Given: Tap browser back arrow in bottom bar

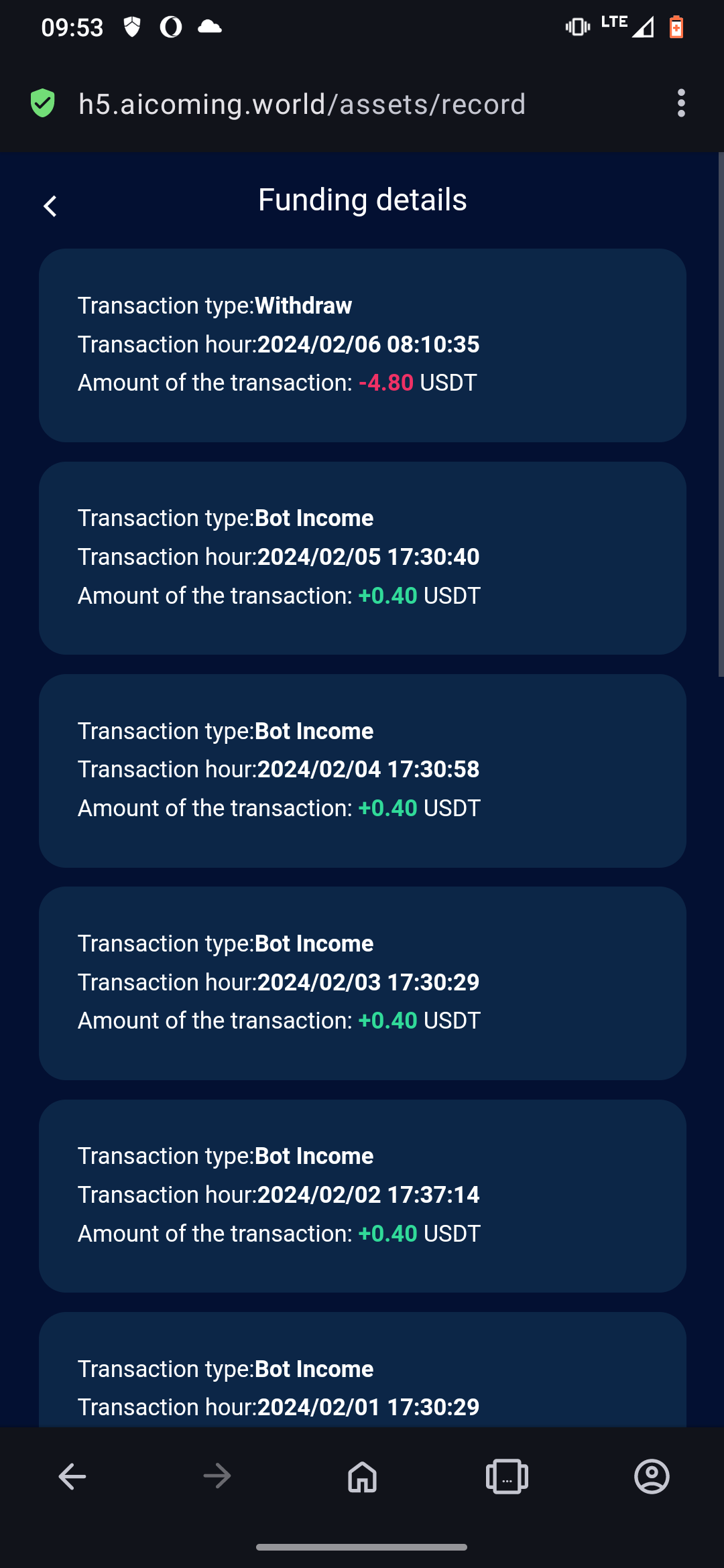Looking at the screenshot, I should tap(72, 1476).
